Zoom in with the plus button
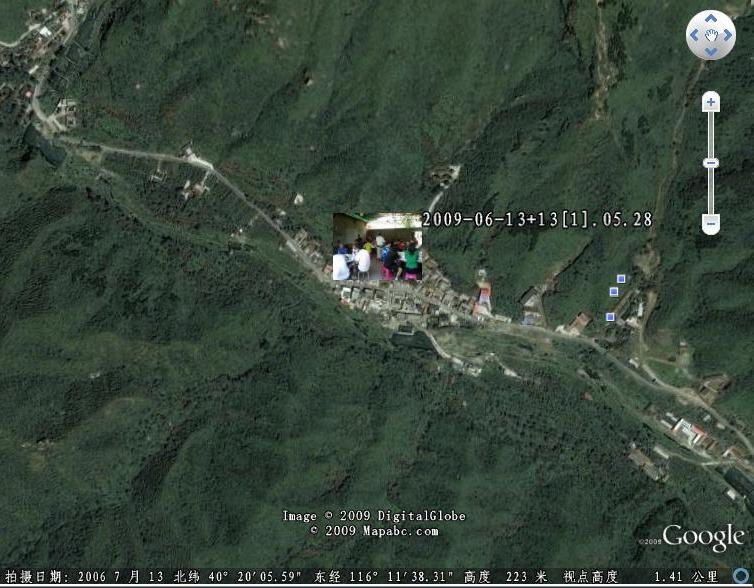Image resolution: width=754 pixels, height=588 pixels. point(711,102)
